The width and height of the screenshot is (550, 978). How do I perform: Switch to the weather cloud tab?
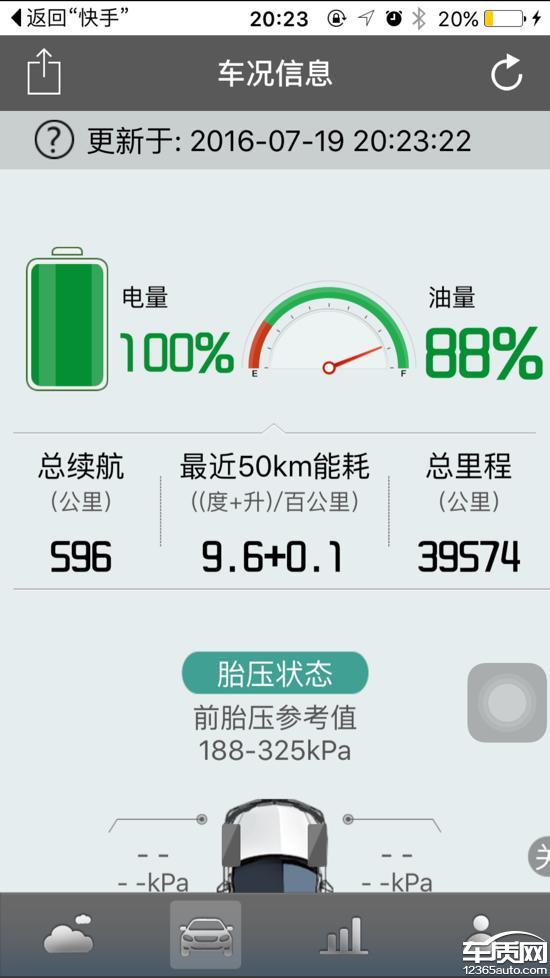[69, 933]
